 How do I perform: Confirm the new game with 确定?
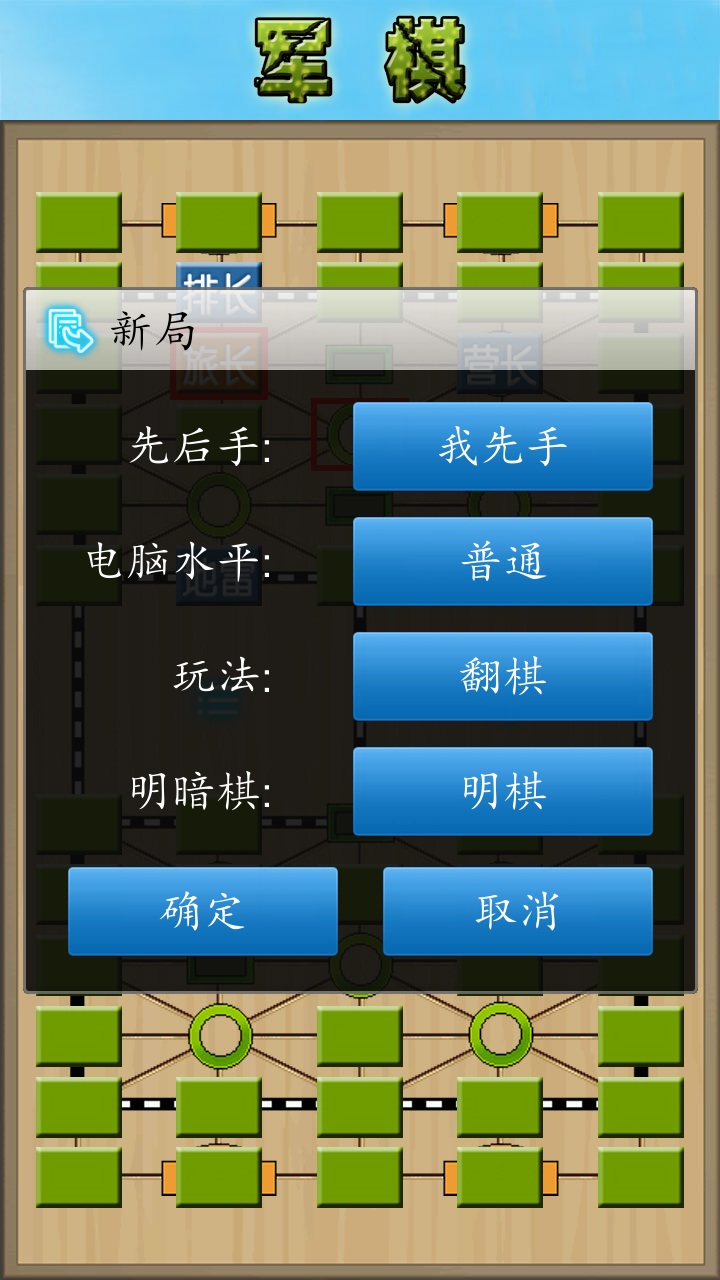(202, 910)
